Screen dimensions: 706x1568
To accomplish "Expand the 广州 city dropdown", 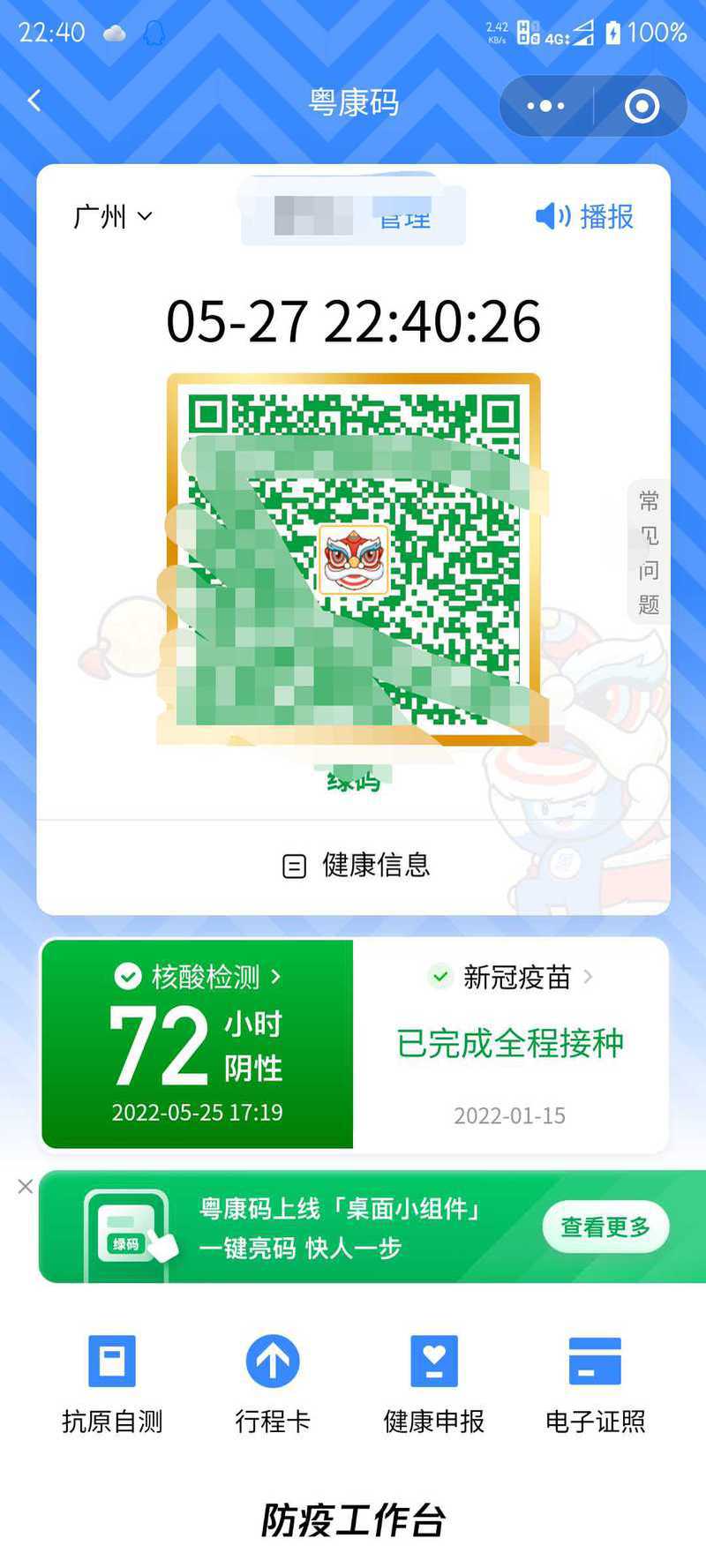I will 113,216.
